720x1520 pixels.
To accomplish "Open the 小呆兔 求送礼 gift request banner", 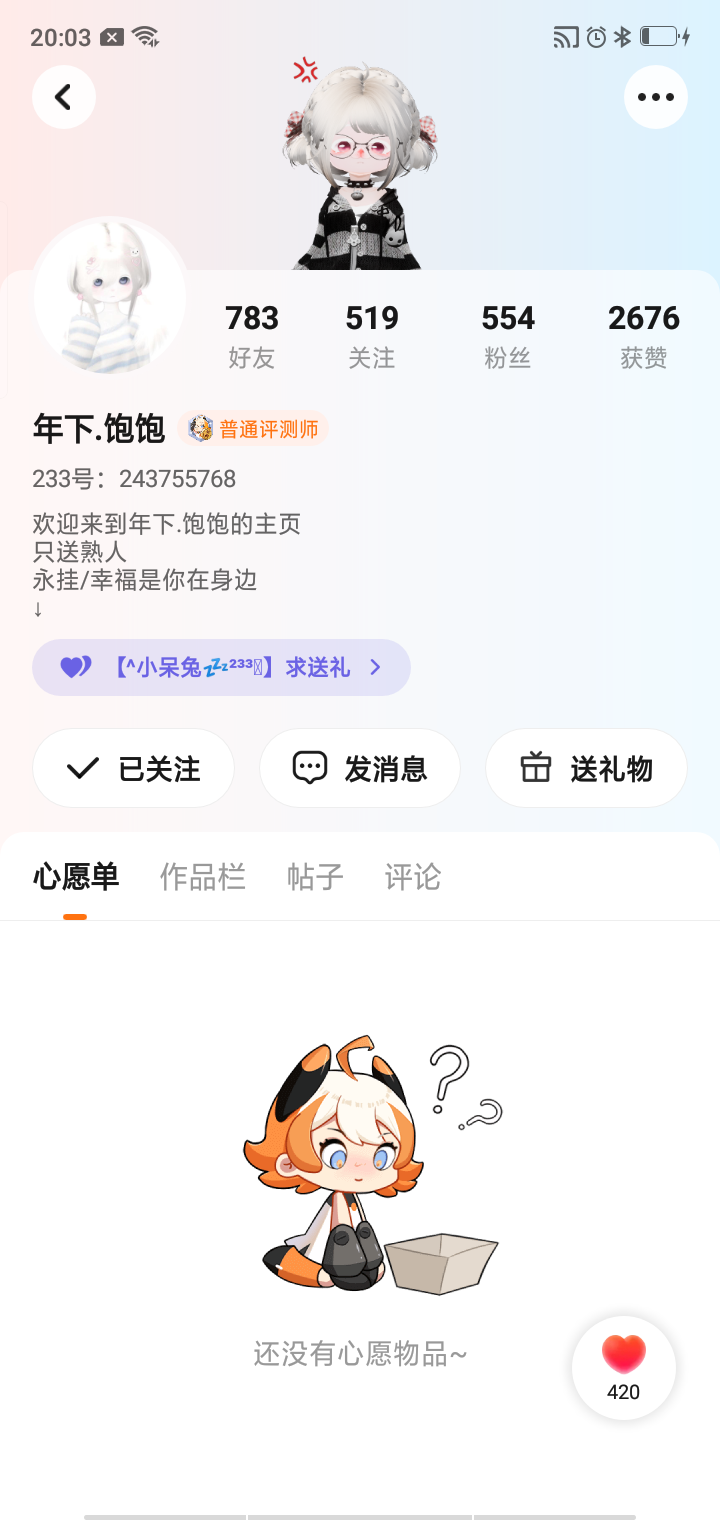I will click(221, 667).
